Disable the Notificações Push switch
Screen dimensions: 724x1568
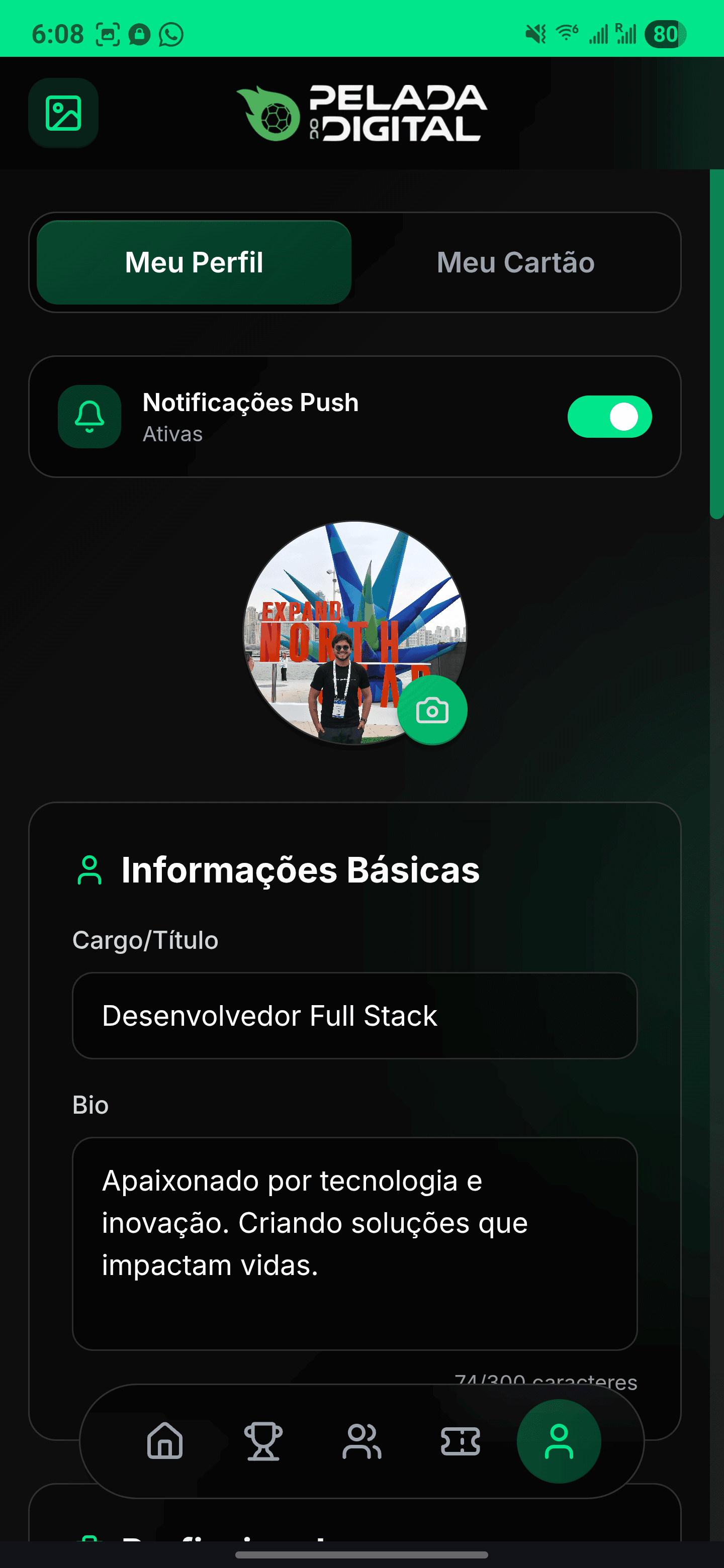(x=609, y=417)
